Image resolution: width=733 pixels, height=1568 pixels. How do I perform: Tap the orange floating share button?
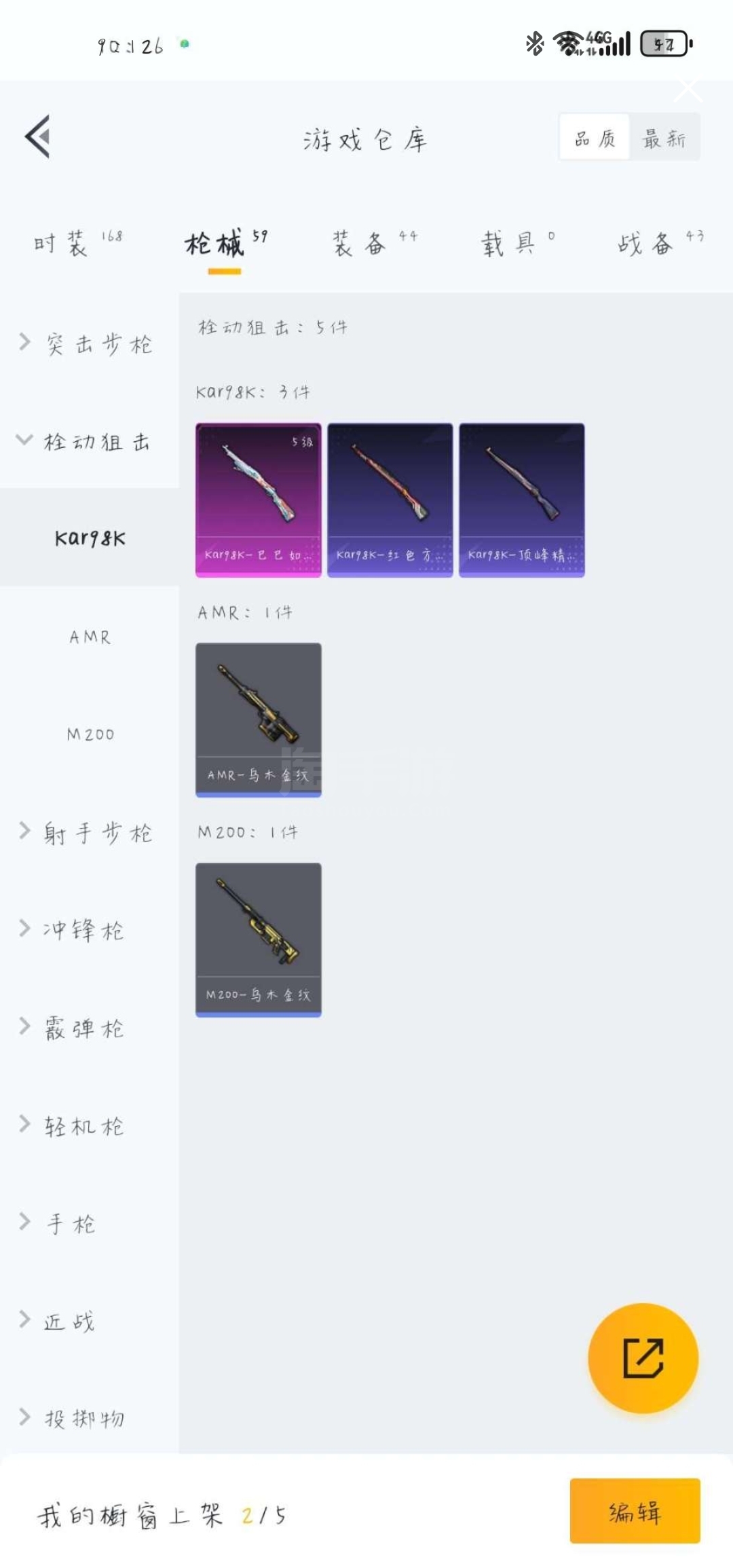[x=643, y=1358]
